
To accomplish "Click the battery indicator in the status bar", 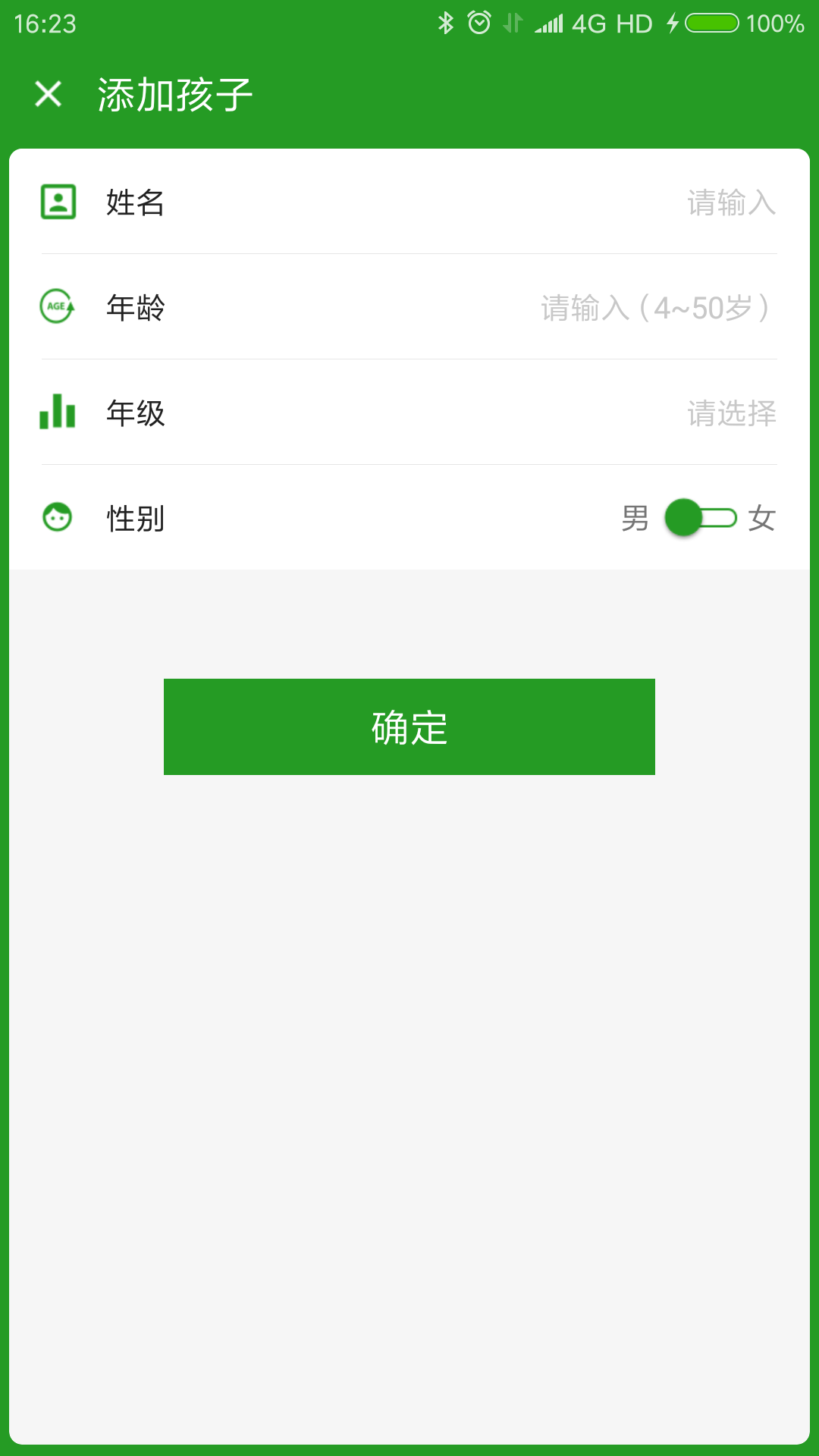I will tap(710, 23).
